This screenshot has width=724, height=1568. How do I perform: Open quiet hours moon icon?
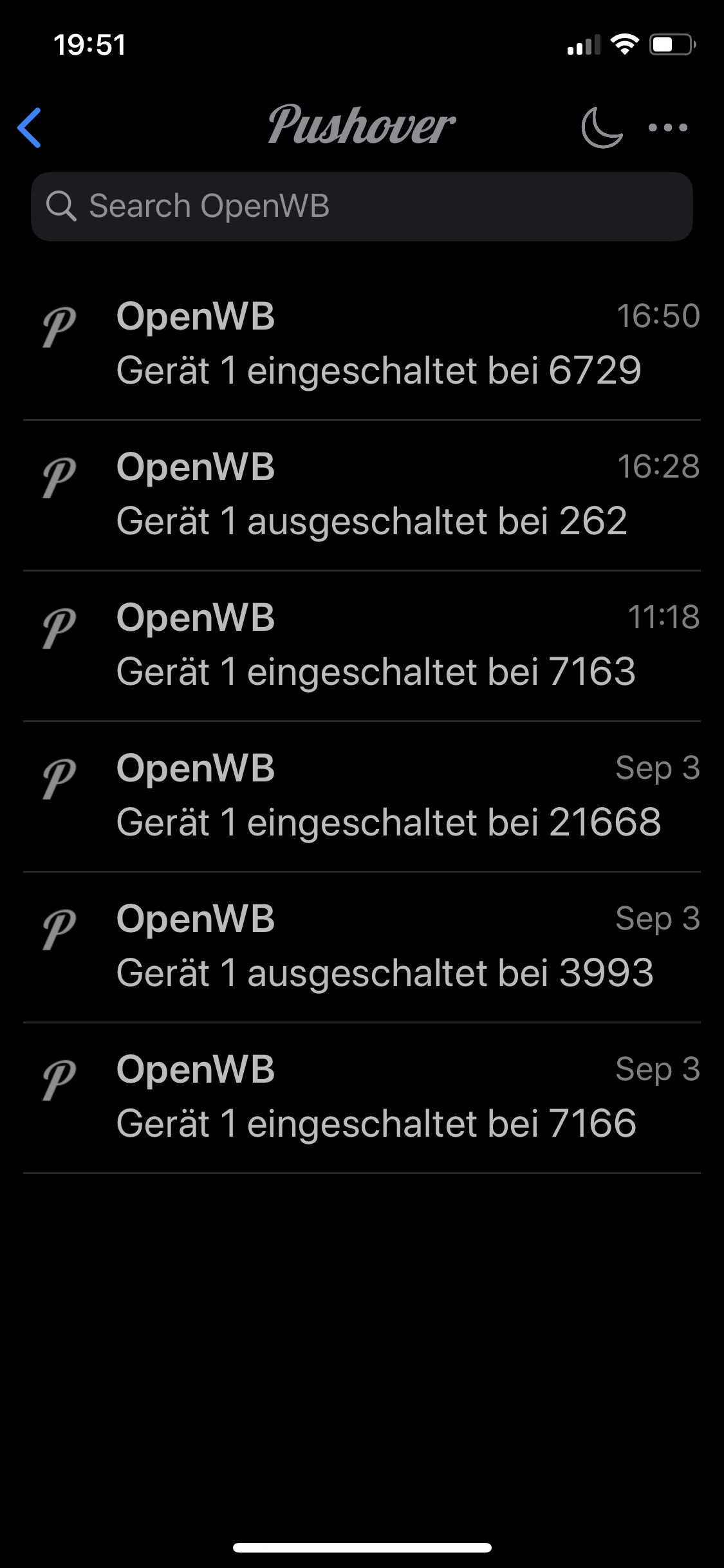click(602, 127)
